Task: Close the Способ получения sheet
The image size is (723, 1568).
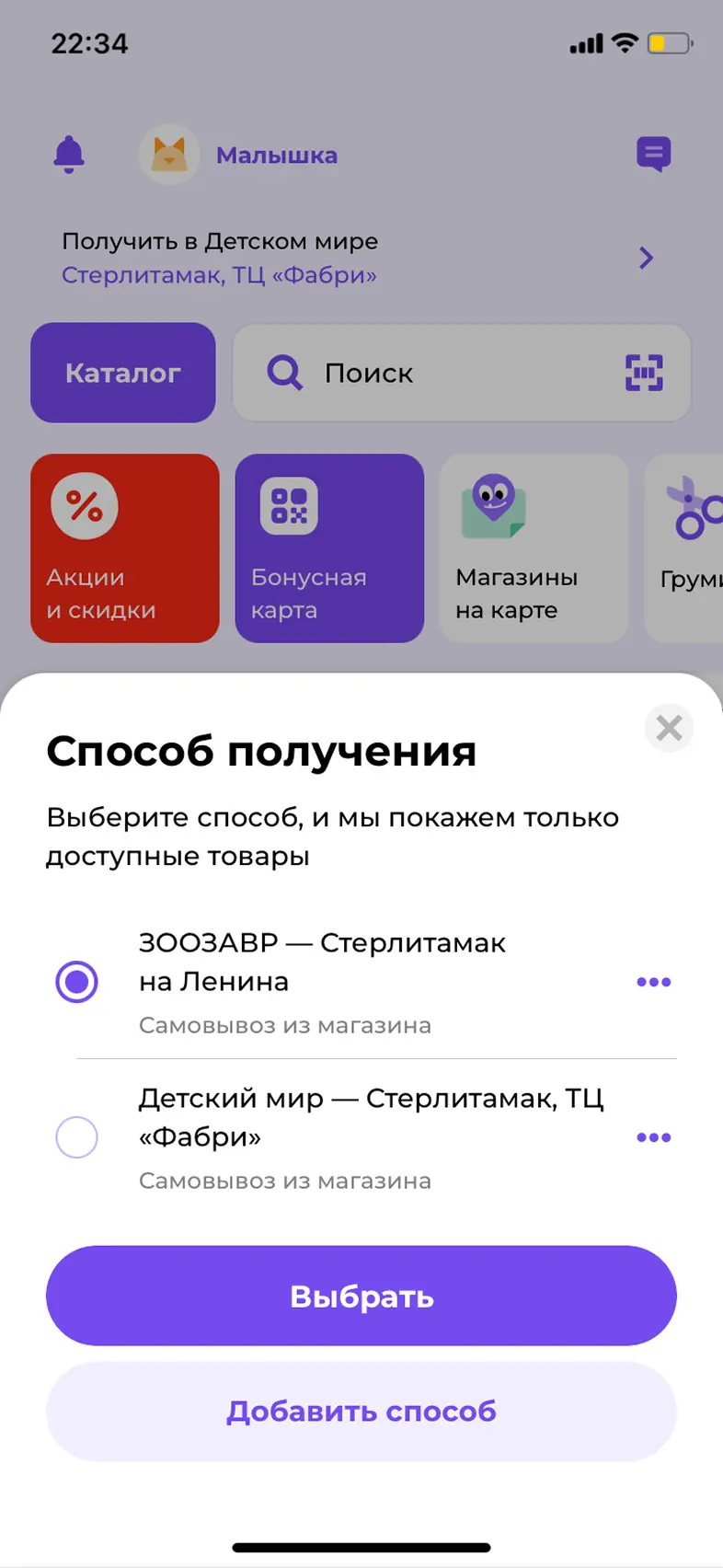Action: 669,728
